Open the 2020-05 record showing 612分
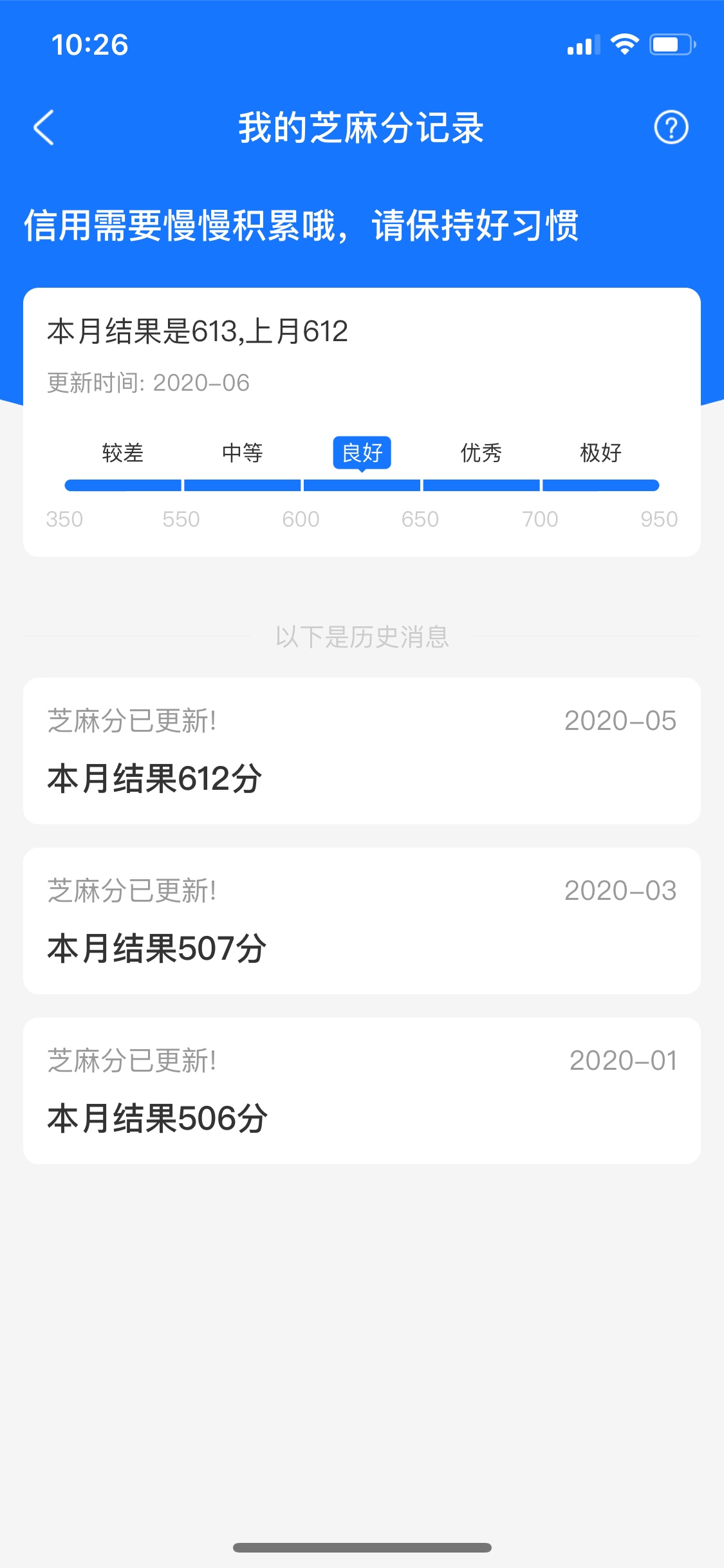Image resolution: width=724 pixels, height=1568 pixels. pyautogui.click(x=362, y=751)
